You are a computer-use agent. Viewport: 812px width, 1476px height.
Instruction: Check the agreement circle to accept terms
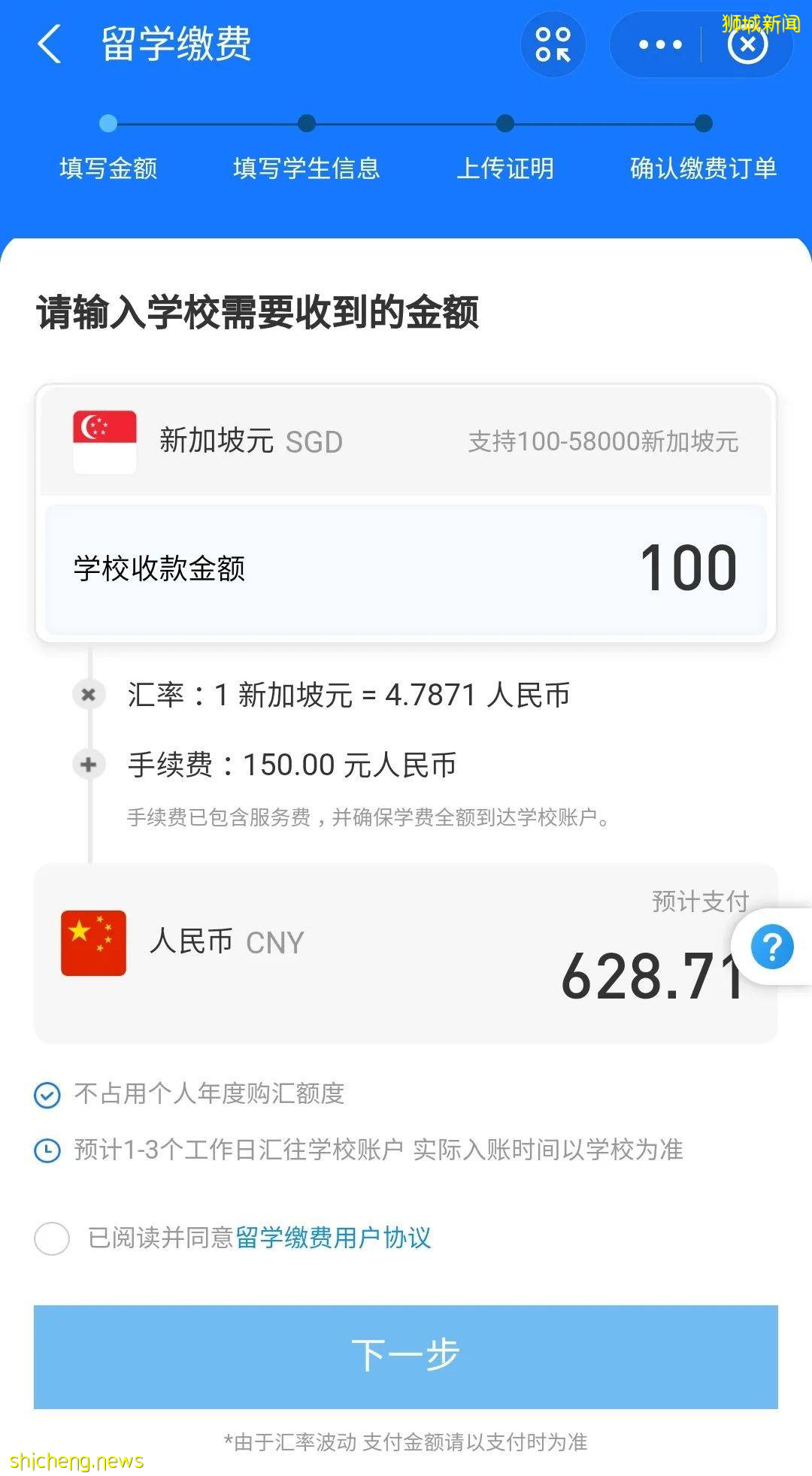[51, 1238]
